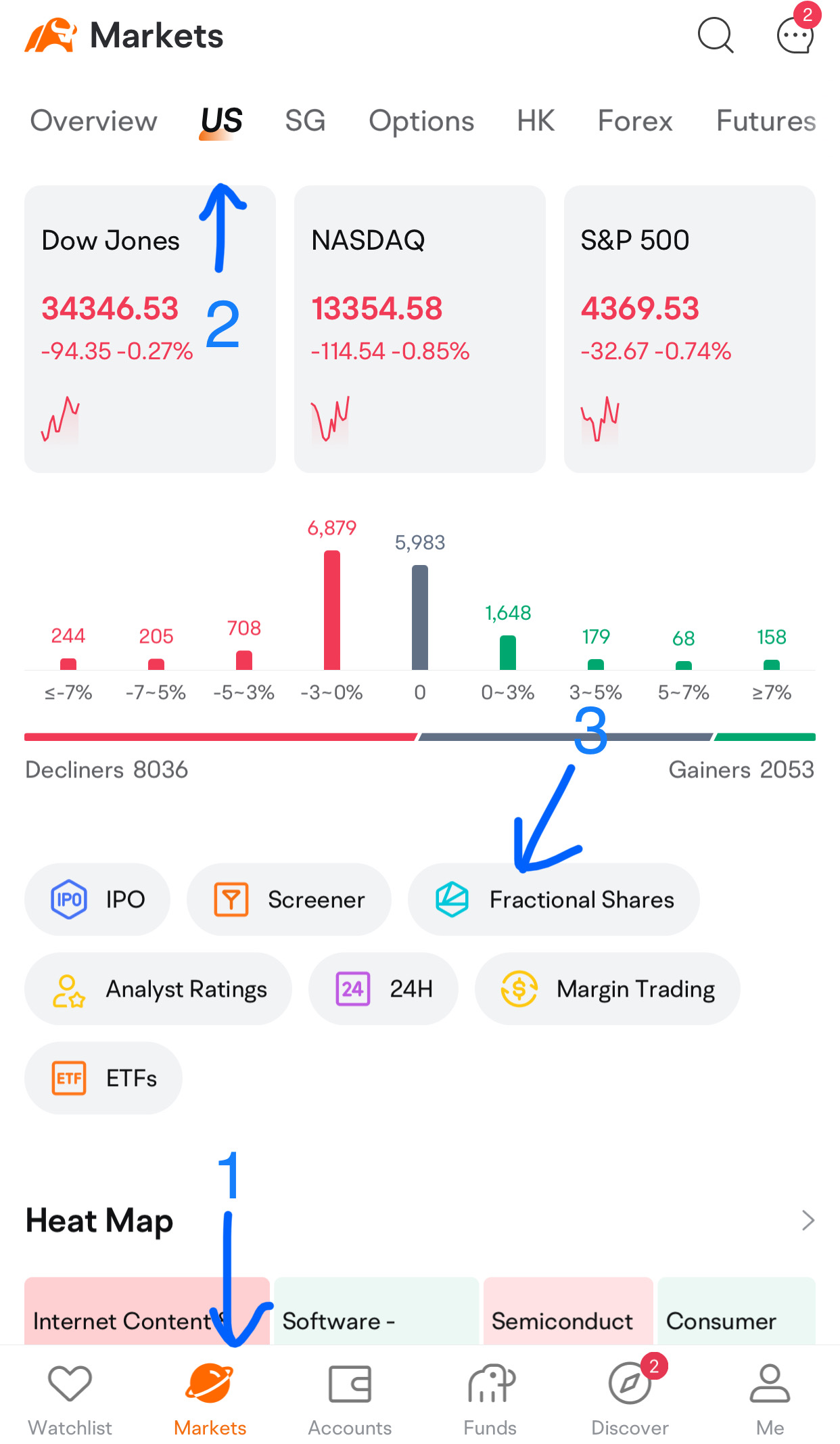The height and width of the screenshot is (1444, 840).
Task: Expand the Heat Map chevron
Action: click(808, 1220)
